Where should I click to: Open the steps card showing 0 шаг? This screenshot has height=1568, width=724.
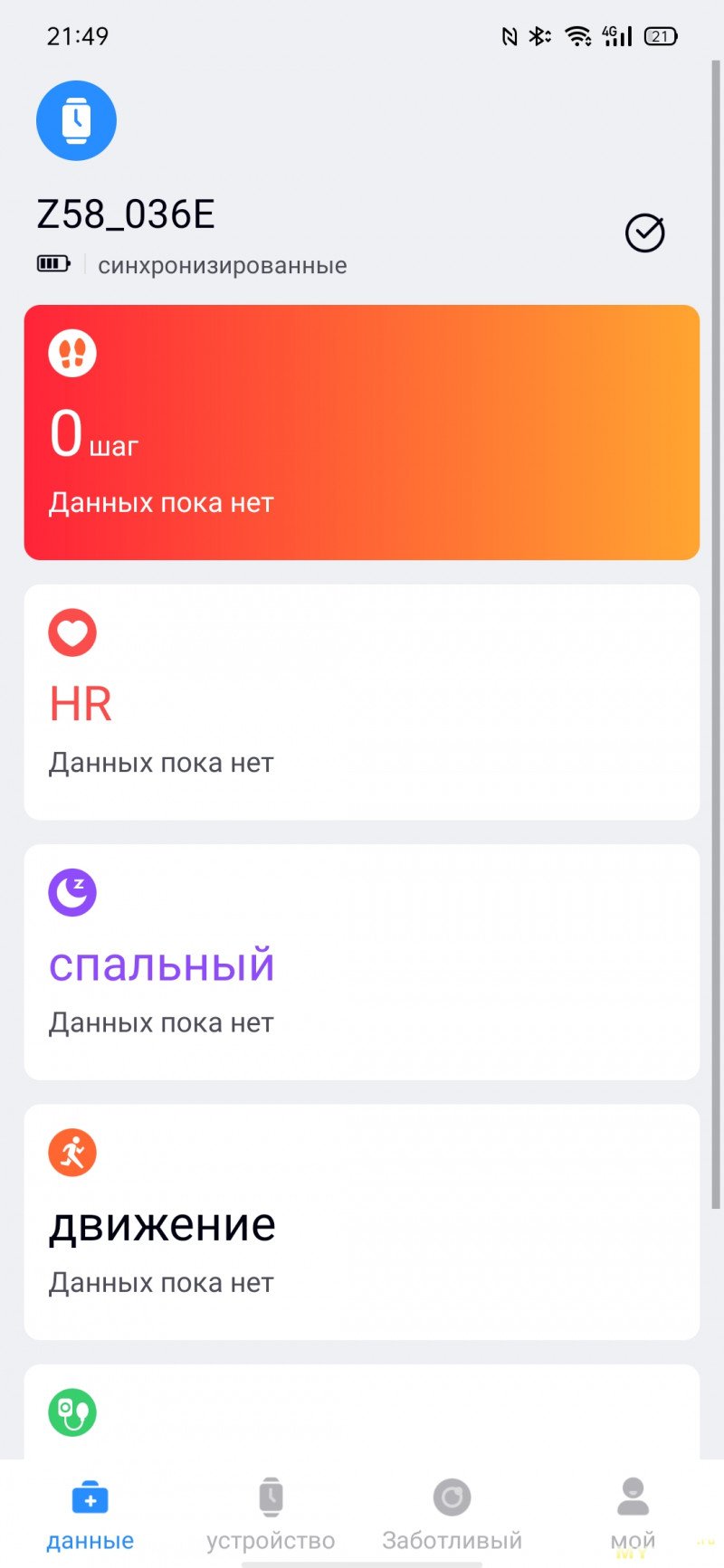[362, 432]
